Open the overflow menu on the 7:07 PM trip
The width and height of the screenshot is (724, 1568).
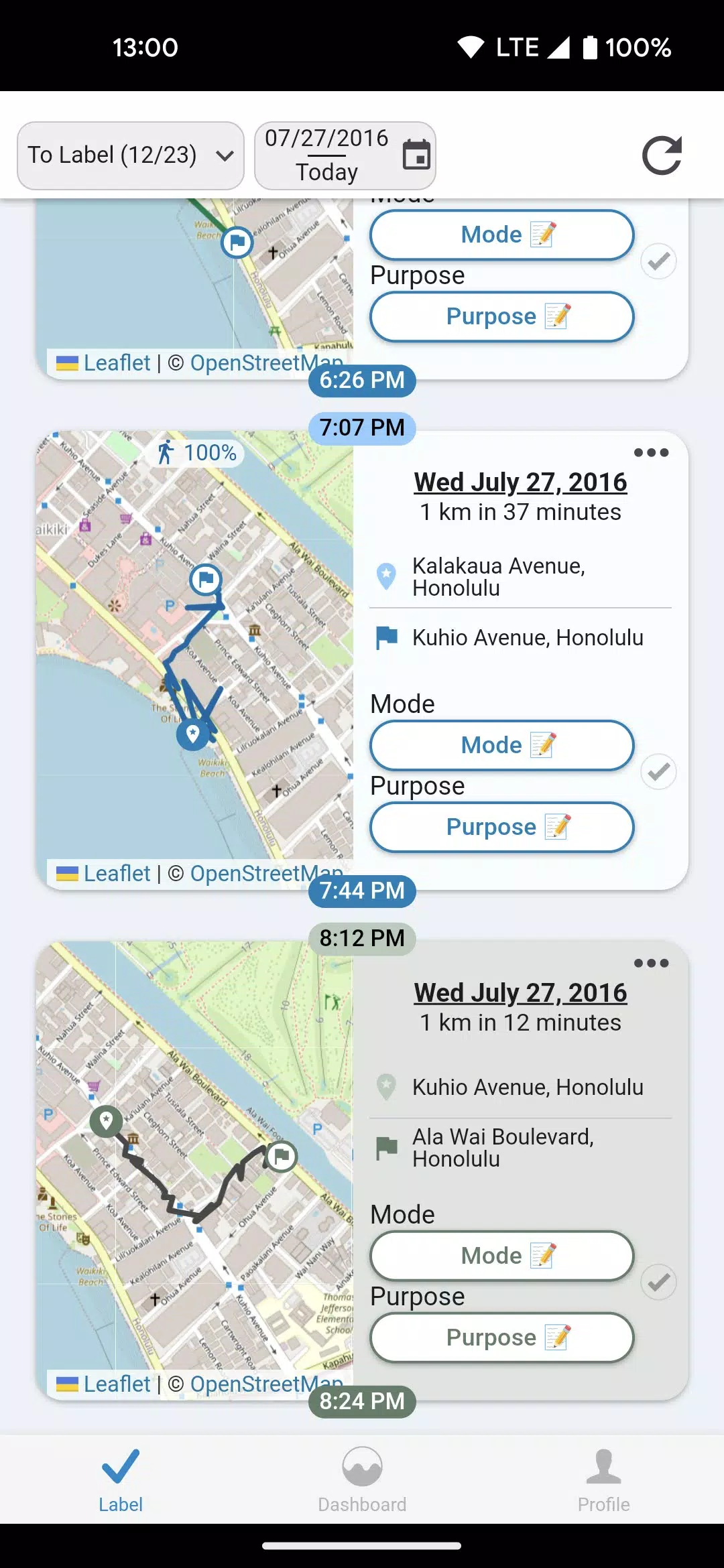coord(651,453)
